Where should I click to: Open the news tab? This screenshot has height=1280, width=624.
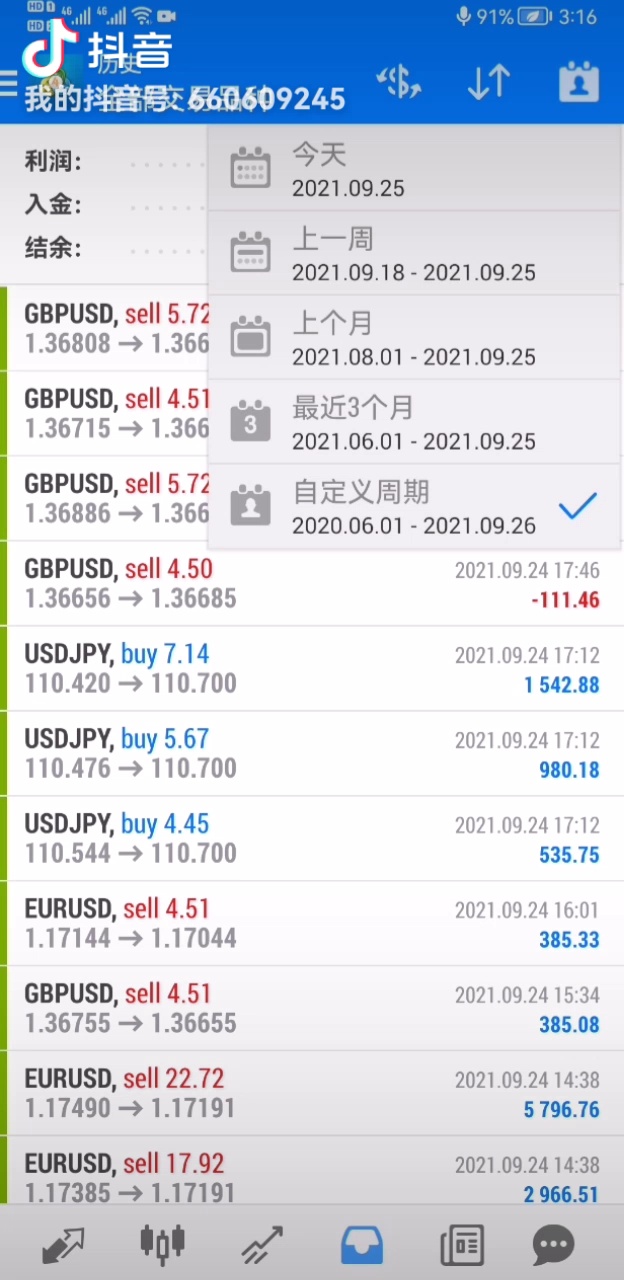click(x=462, y=1245)
